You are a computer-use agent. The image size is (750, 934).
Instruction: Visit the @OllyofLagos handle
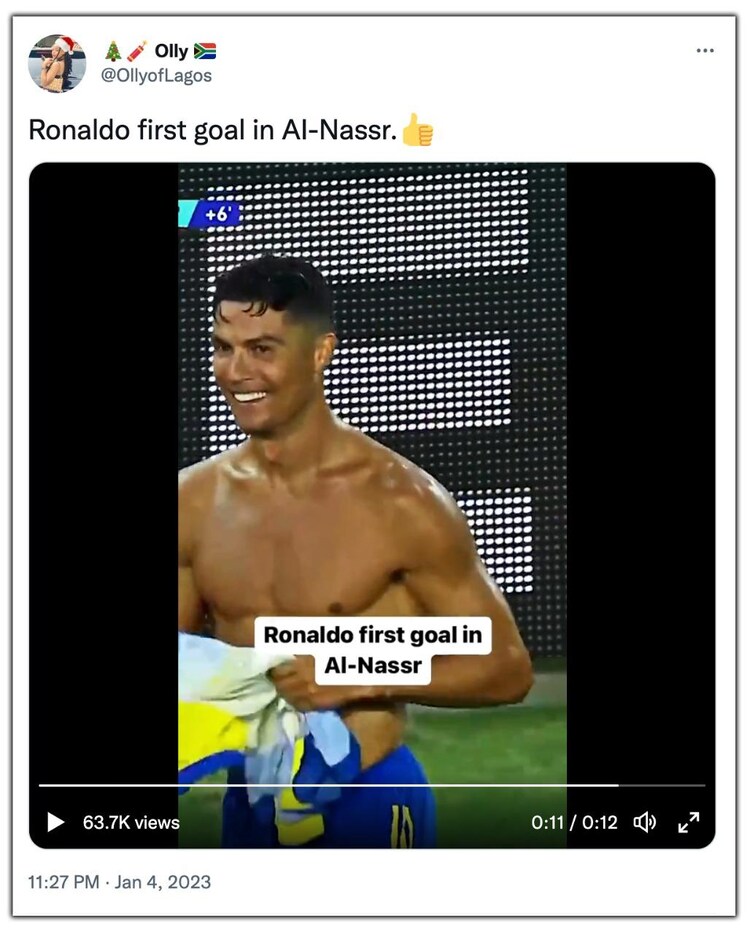(x=156, y=76)
